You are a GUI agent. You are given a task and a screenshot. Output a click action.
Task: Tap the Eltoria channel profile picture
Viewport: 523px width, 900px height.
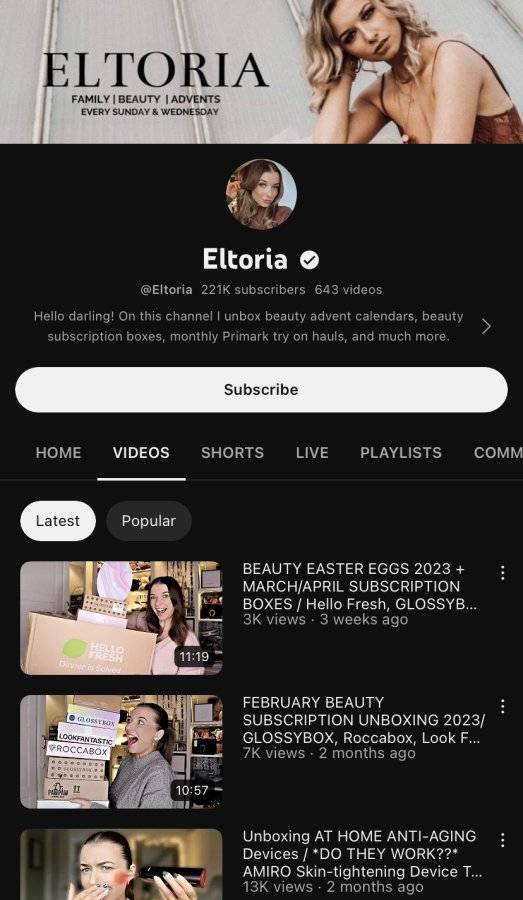point(261,195)
